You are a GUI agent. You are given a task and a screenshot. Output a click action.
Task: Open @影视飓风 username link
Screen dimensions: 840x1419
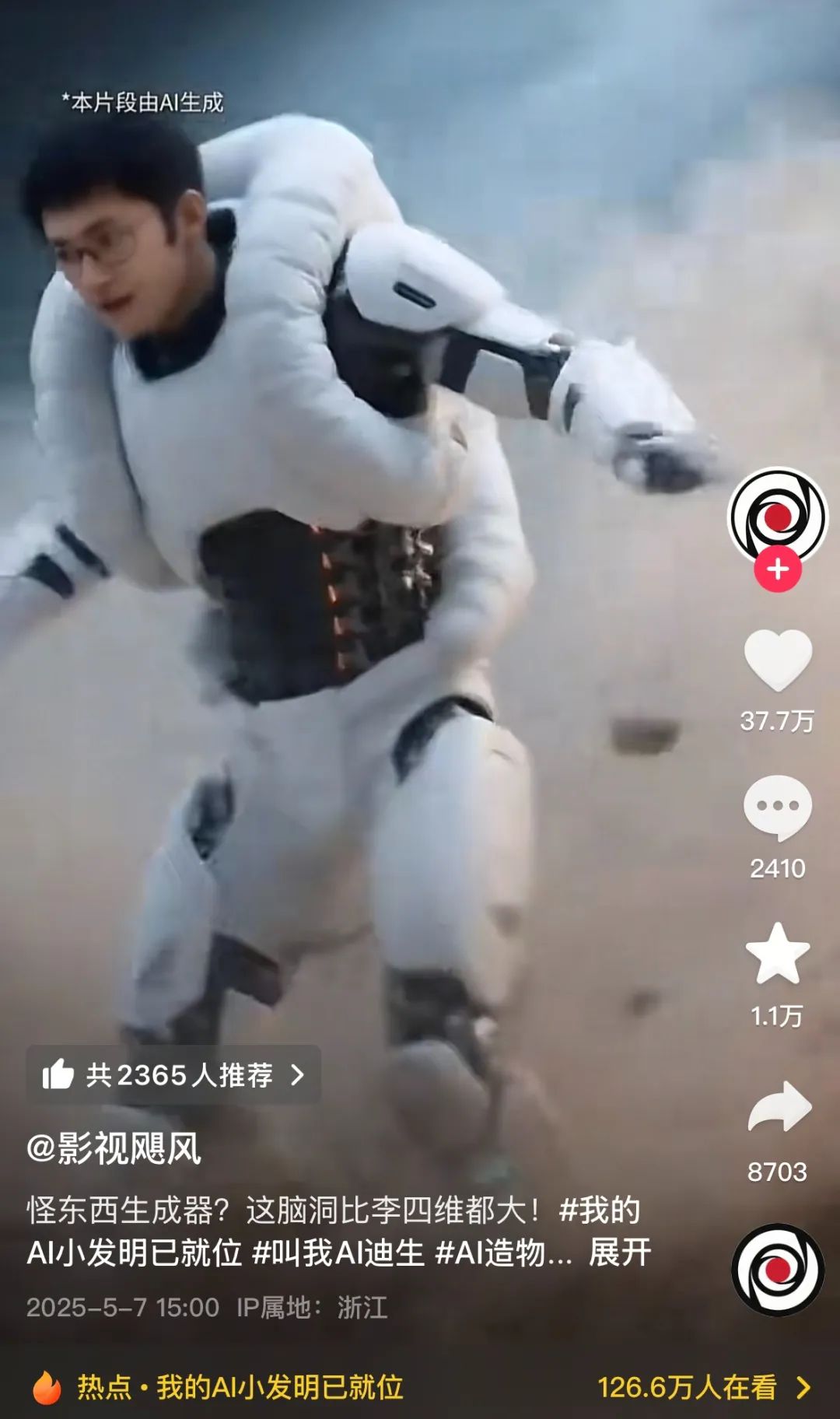pos(114,1148)
